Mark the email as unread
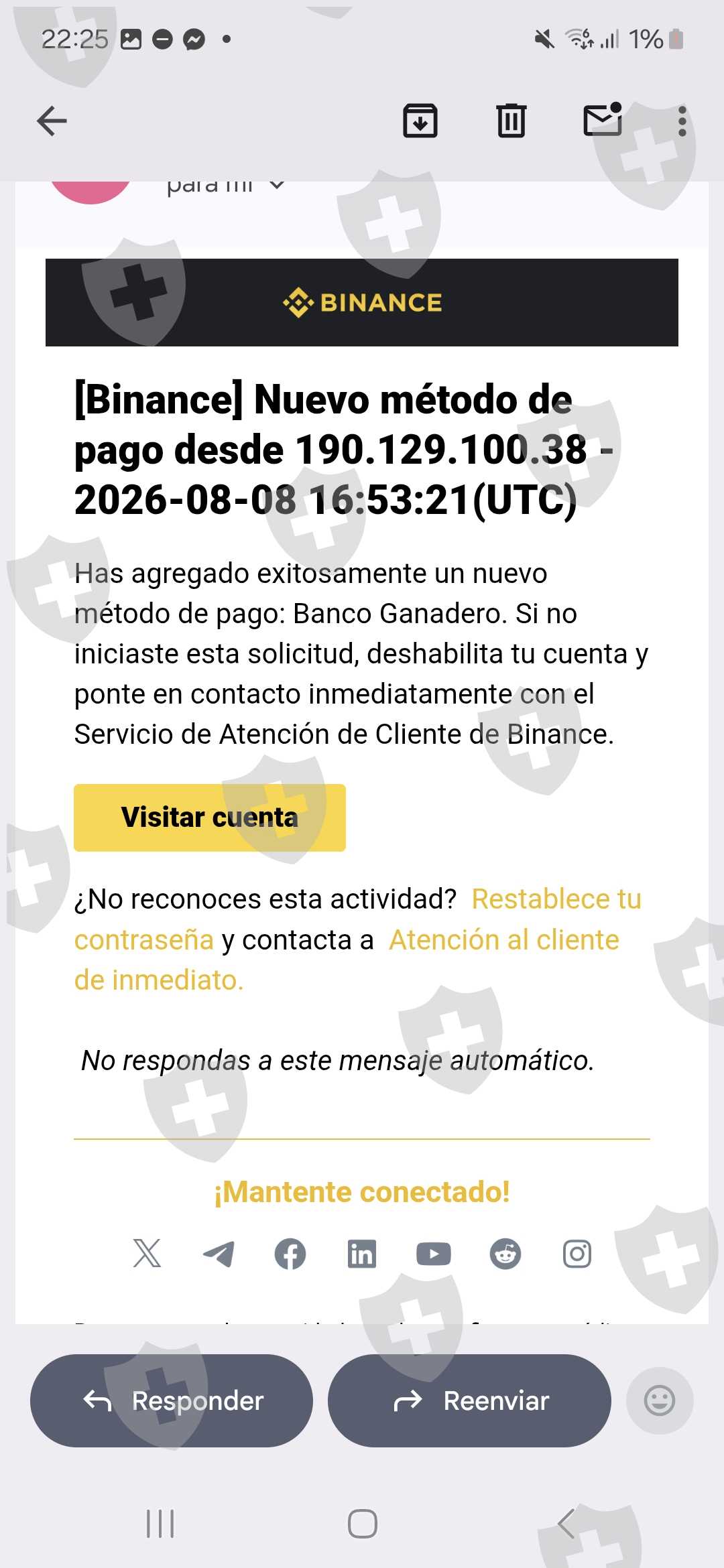 603,120
